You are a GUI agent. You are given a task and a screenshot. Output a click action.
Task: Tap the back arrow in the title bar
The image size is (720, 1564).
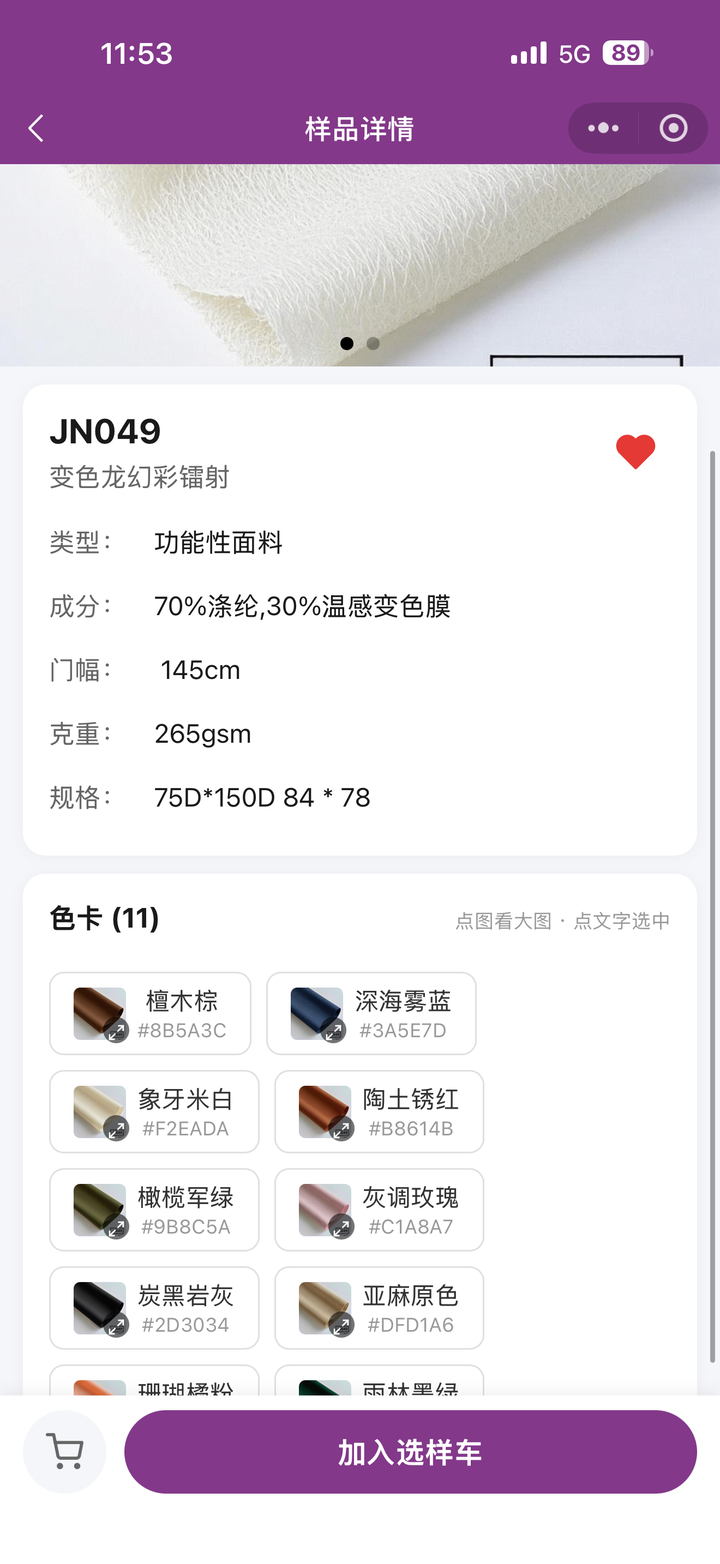click(36, 128)
